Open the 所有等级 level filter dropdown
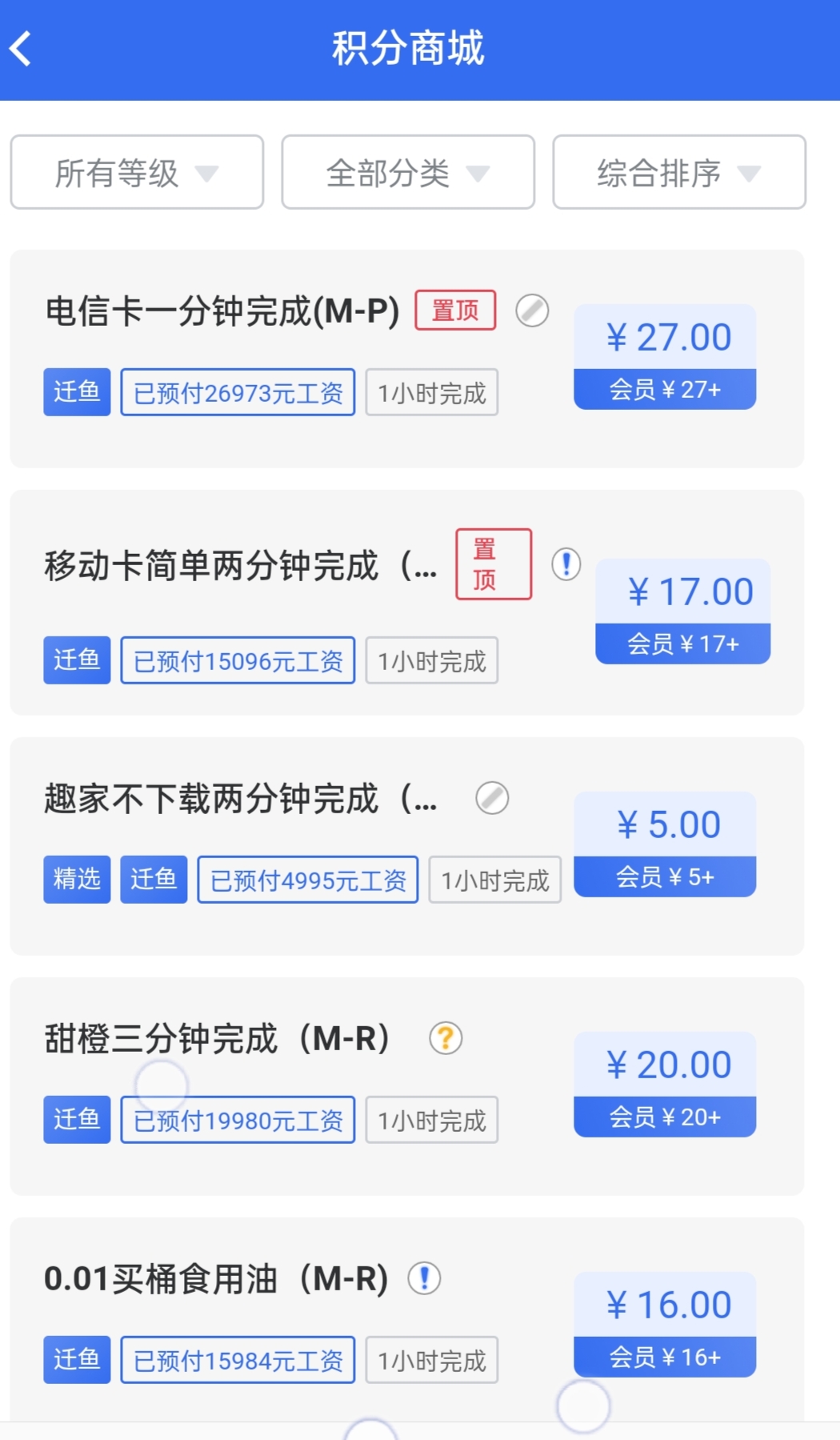 (x=135, y=172)
